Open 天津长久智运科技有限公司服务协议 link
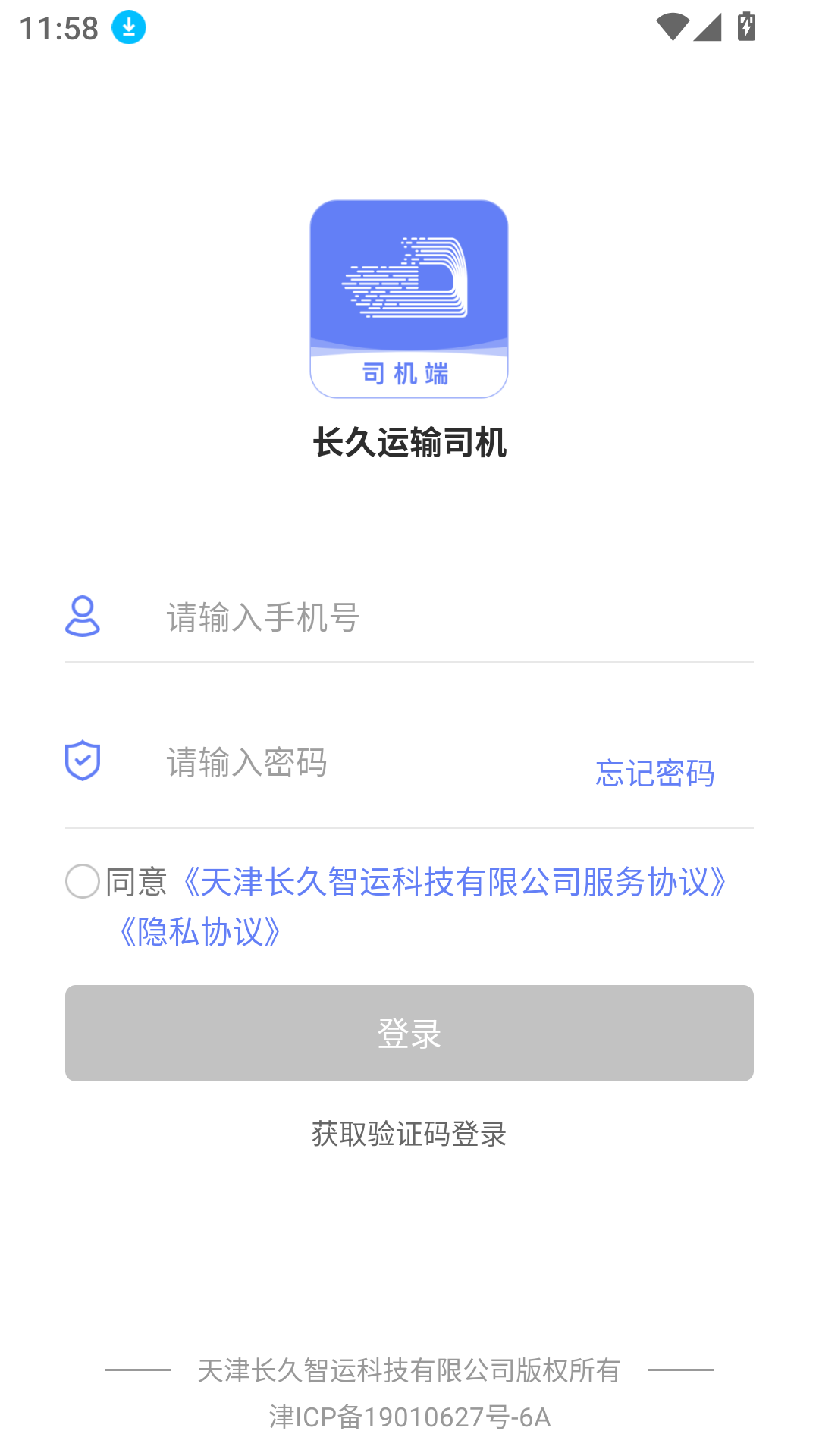This screenshot has width=819, height=1456. point(455,882)
